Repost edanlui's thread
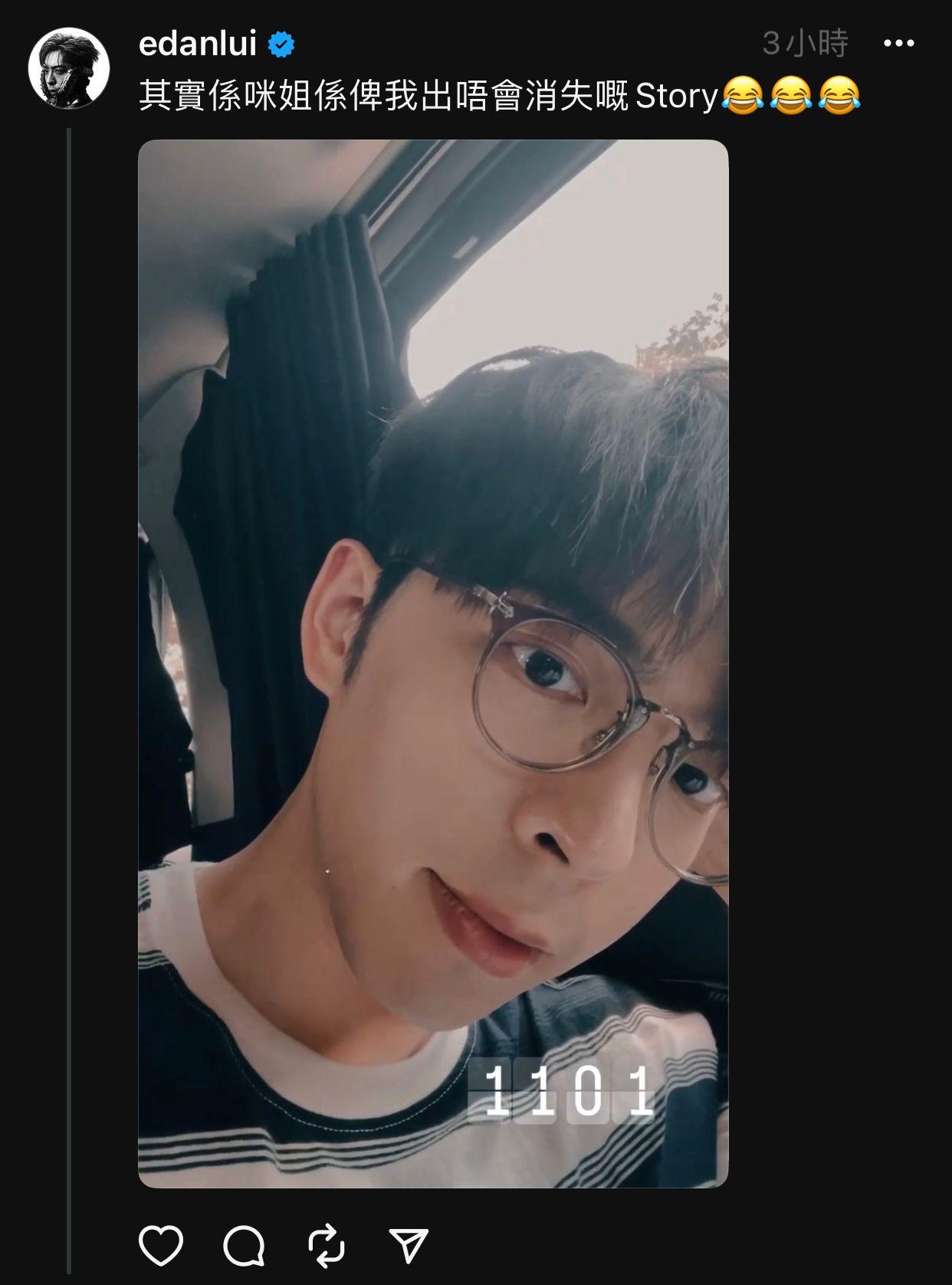Image resolution: width=952 pixels, height=1285 pixels. tap(327, 1244)
